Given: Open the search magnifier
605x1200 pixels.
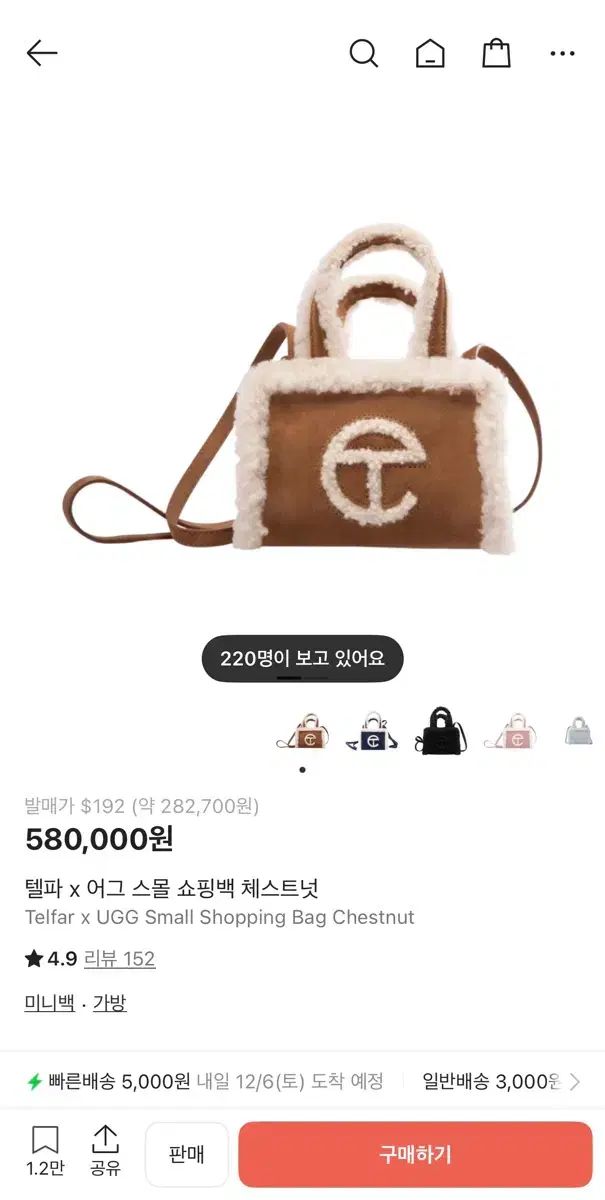Looking at the screenshot, I should 364,53.
